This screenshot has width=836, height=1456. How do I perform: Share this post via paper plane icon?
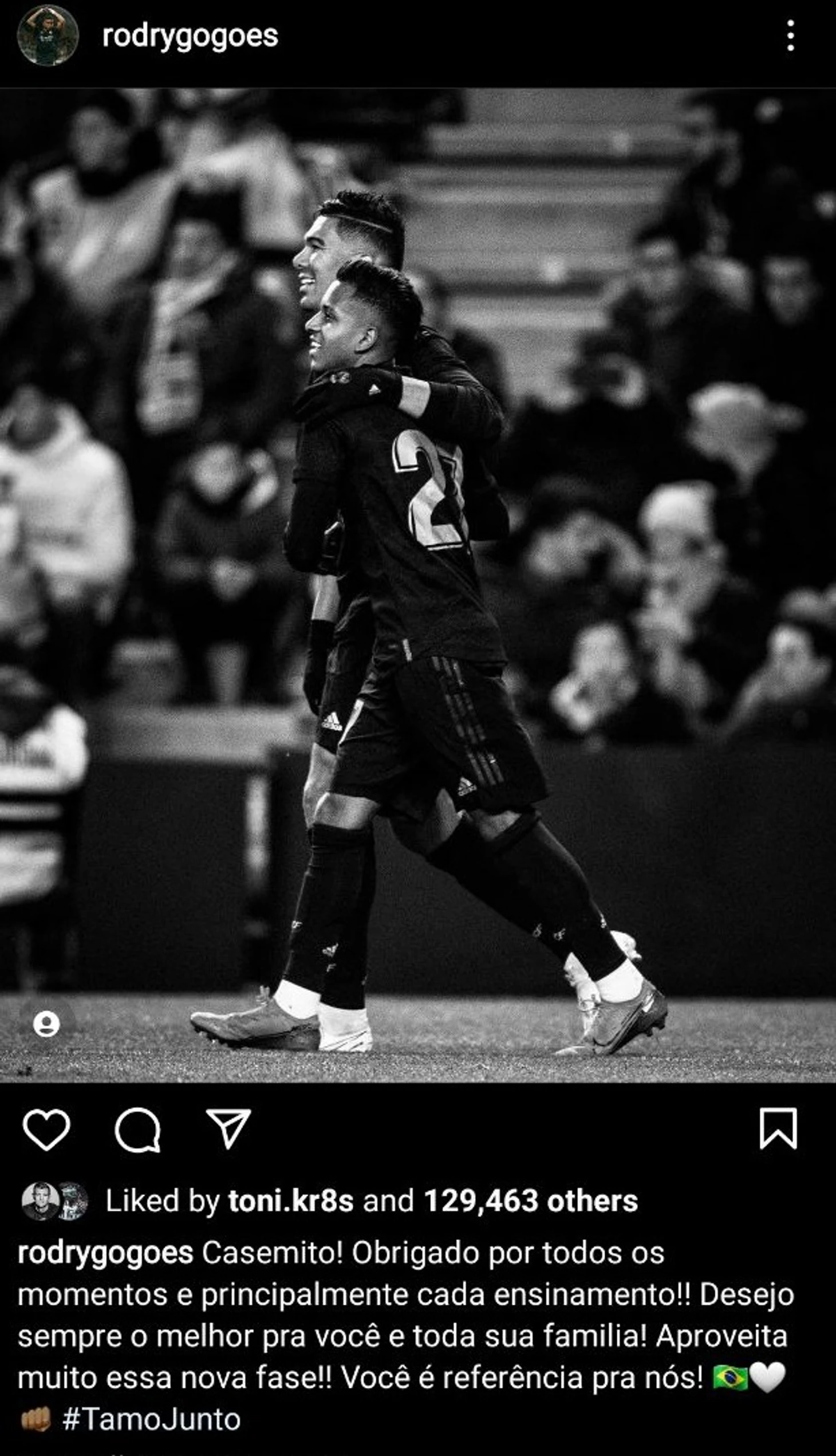click(x=228, y=1128)
